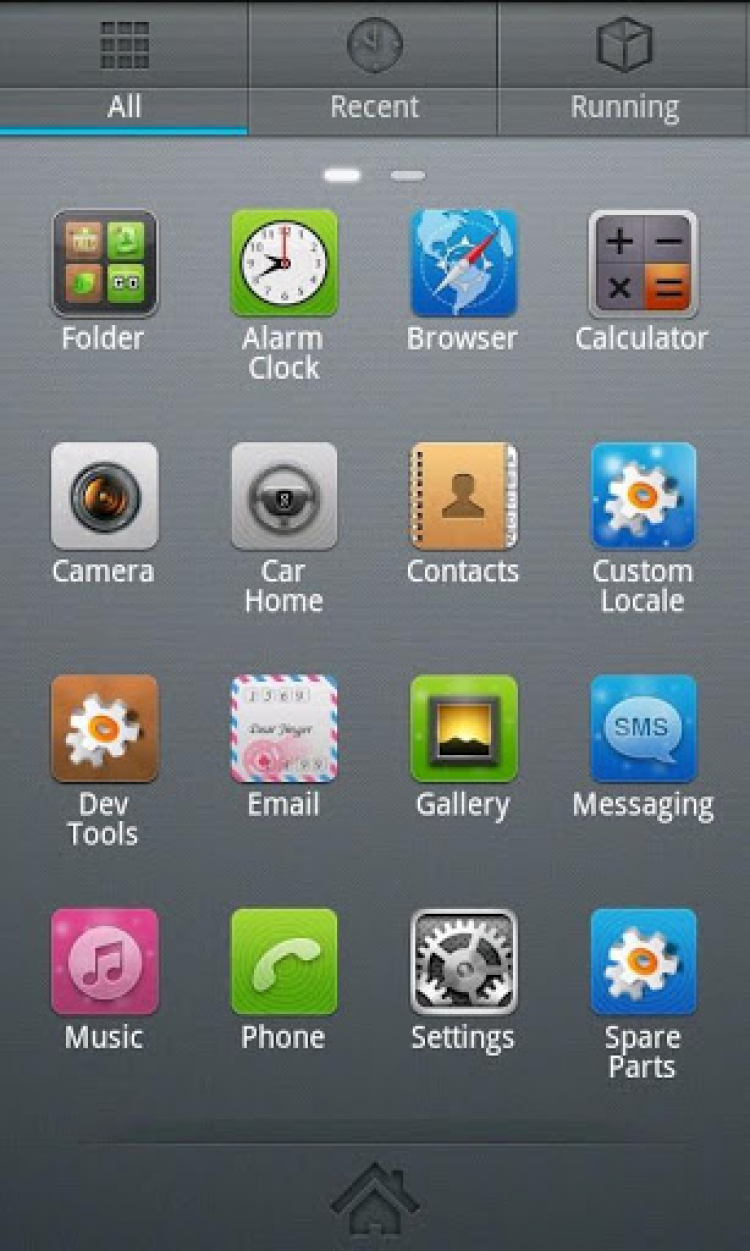Open the Camera app
Viewport: 750px width, 1251px height.
click(104, 496)
